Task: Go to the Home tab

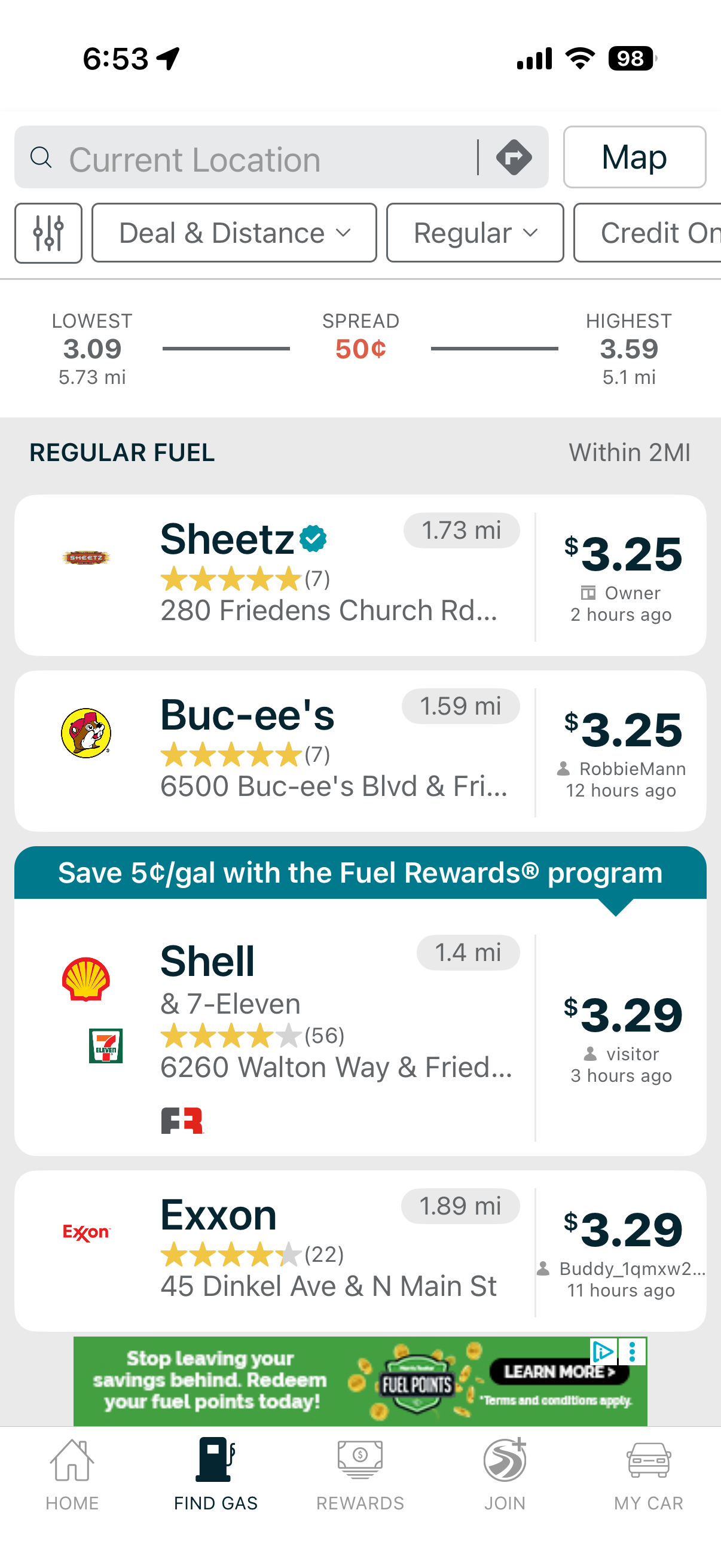Action: coord(72,1474)
